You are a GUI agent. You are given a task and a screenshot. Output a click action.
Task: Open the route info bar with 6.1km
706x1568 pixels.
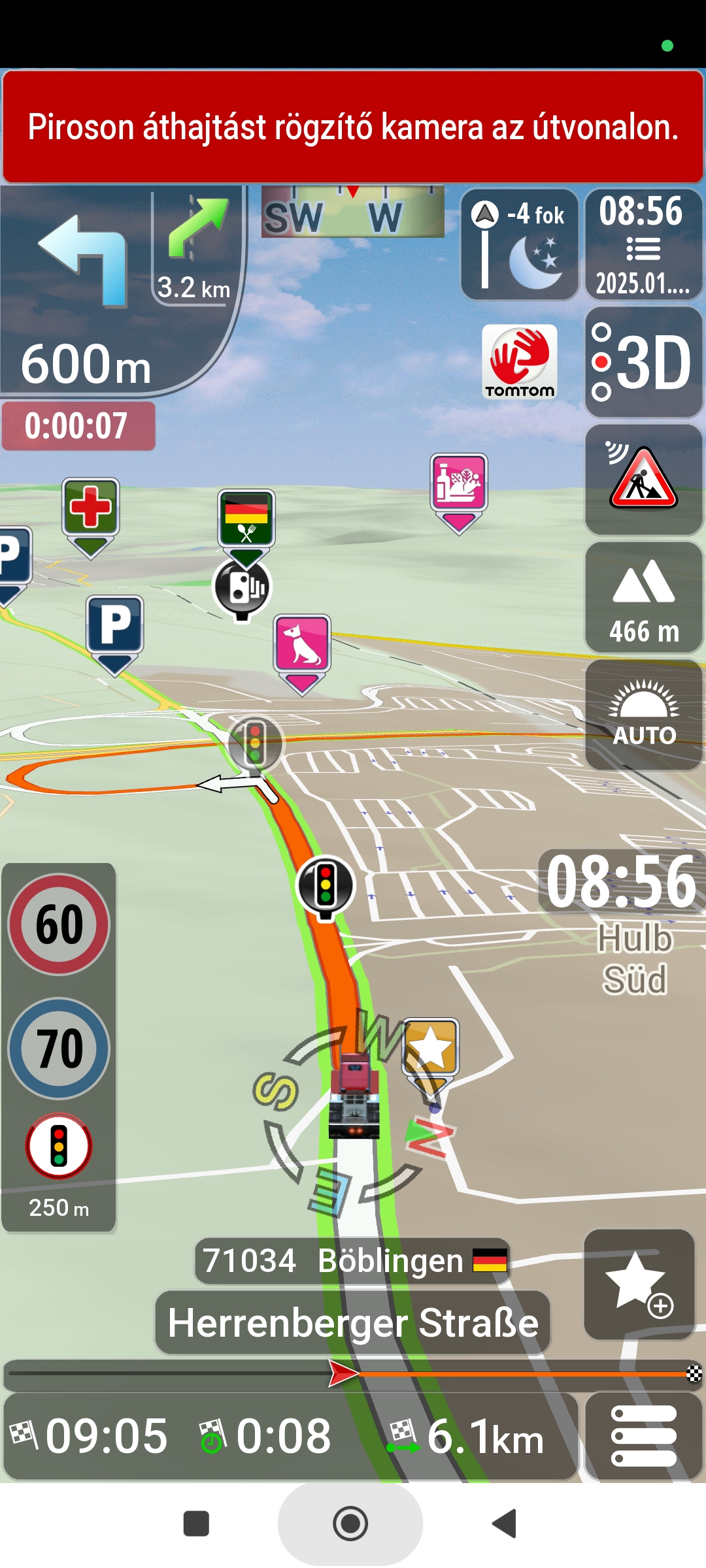click(291, 1435)
